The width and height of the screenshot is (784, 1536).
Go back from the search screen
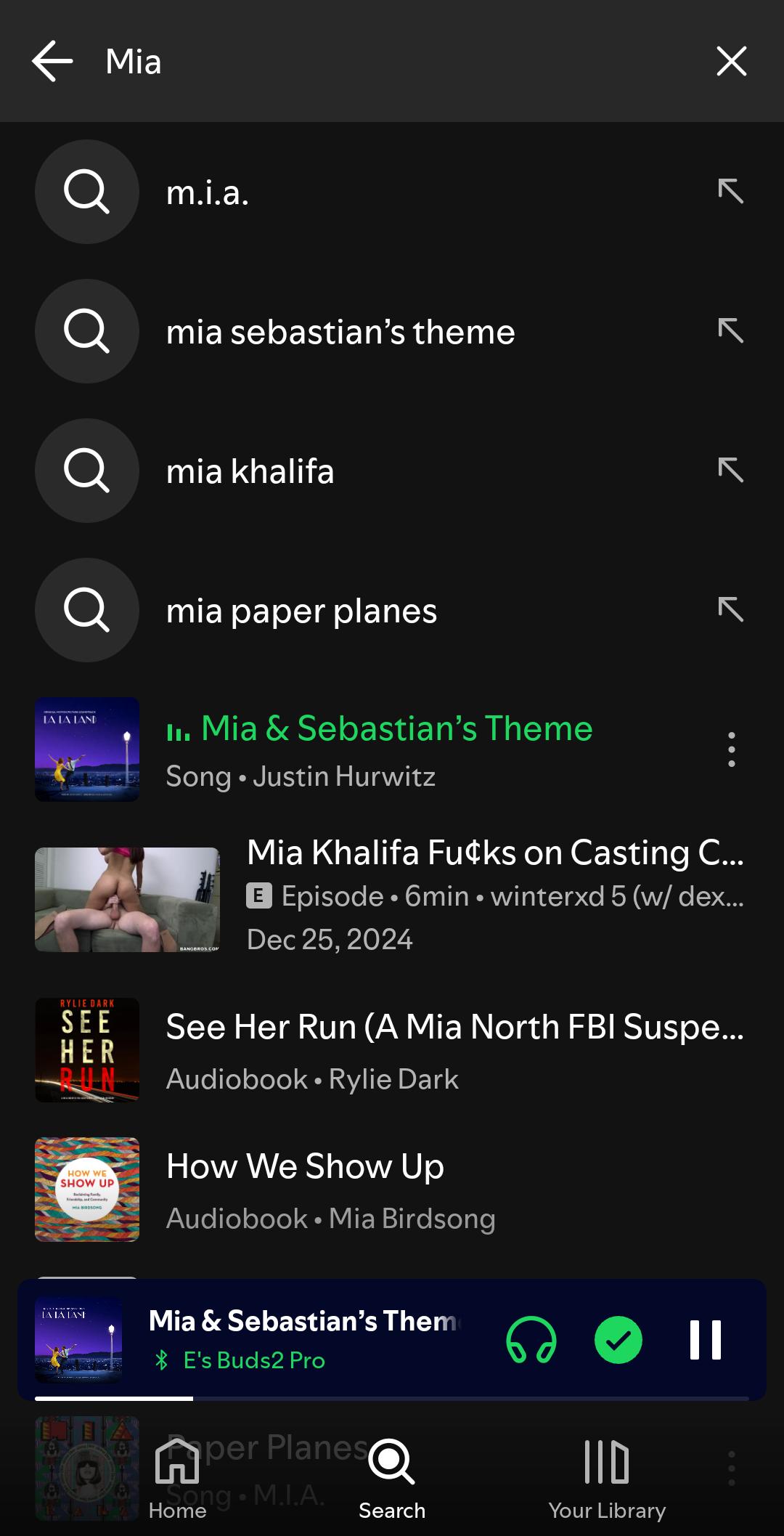(52, 61)
